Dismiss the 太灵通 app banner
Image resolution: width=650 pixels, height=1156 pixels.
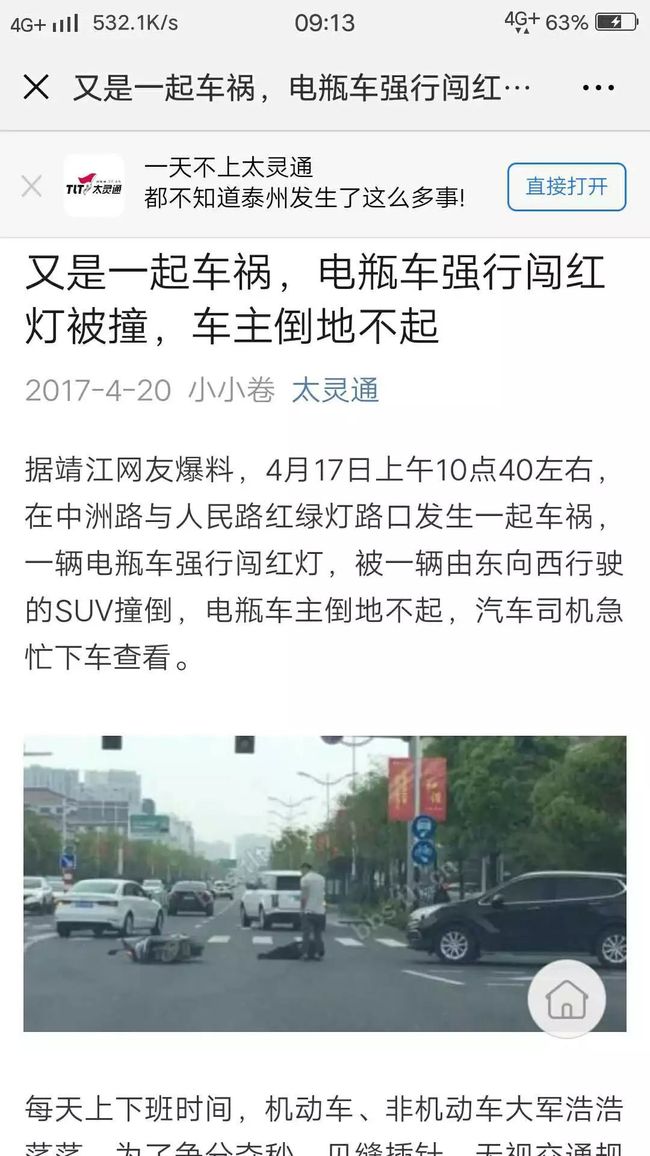32,186
